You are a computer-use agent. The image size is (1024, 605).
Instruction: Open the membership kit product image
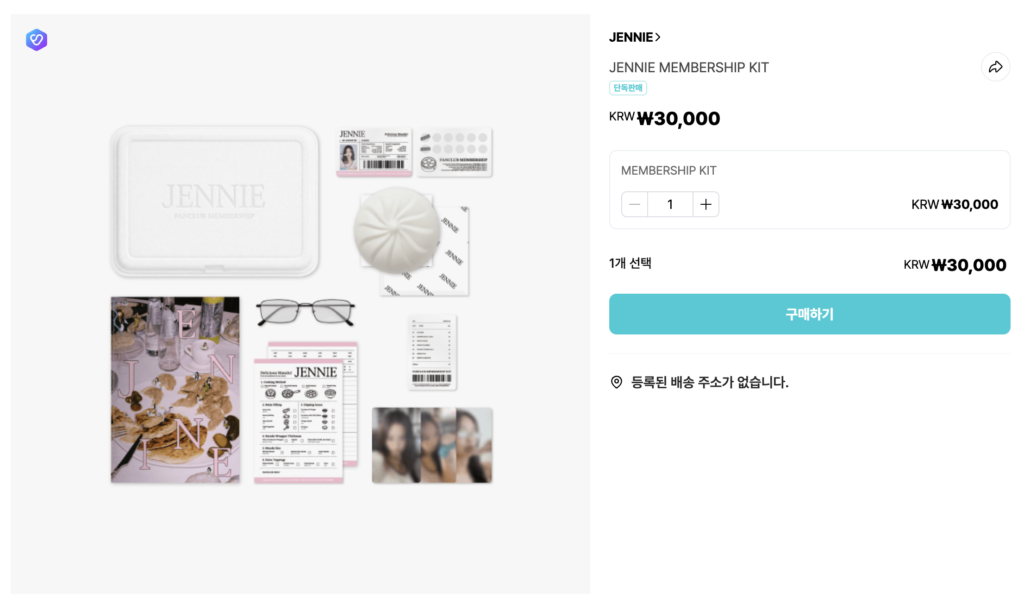point(300,304)
